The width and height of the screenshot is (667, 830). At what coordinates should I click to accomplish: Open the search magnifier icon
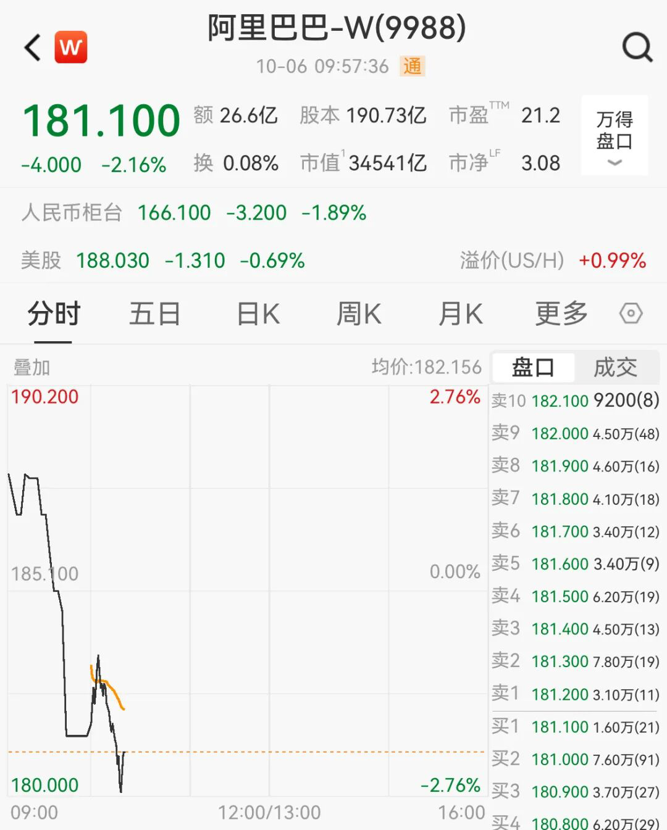click(636, 47)
